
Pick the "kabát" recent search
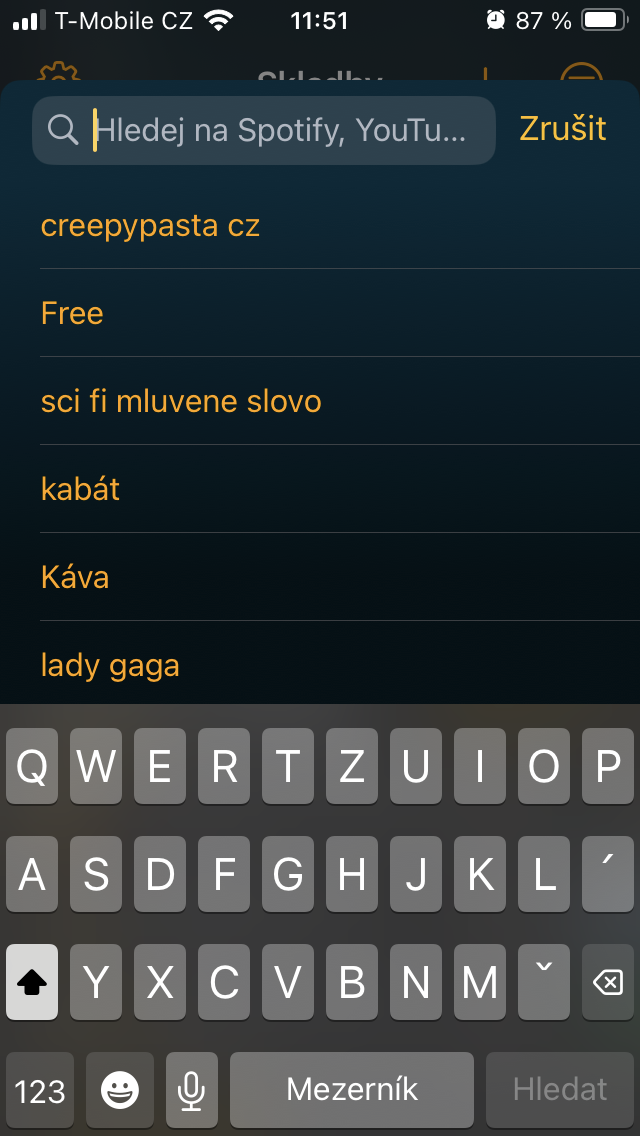pyautogui.click(x=80, y=490)
